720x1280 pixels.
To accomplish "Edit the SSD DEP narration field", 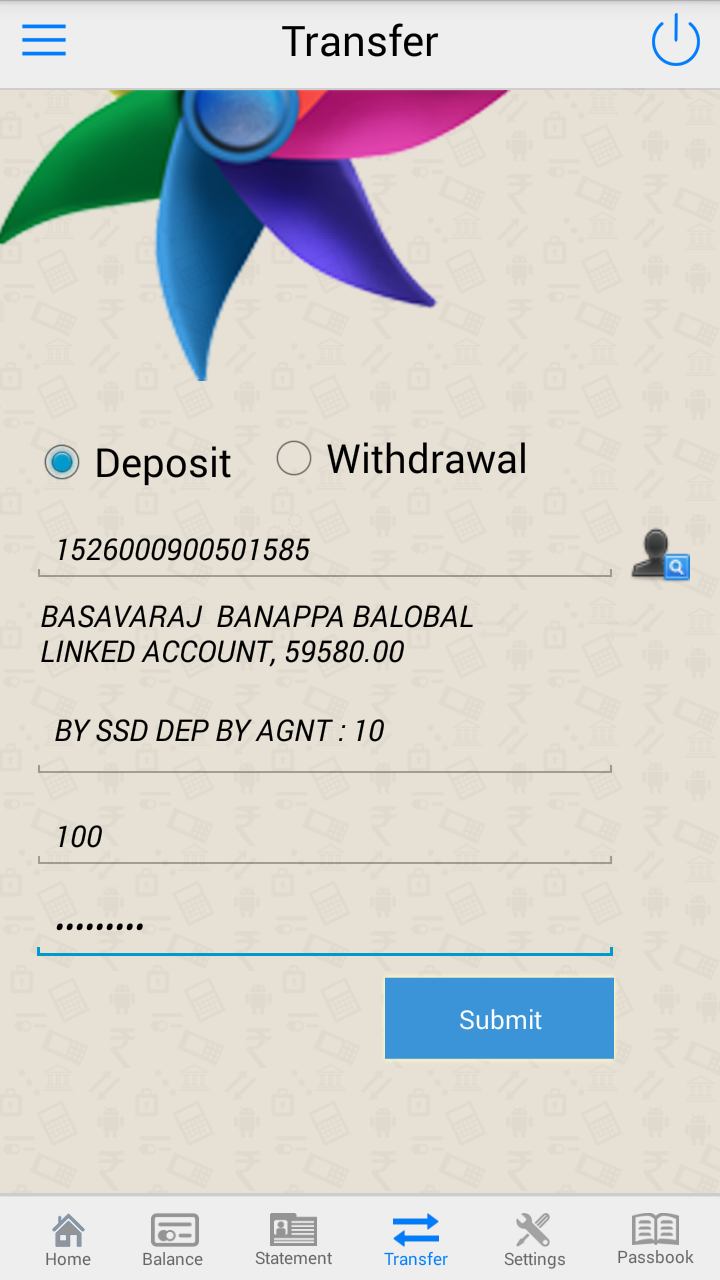I will coord(324,732).
